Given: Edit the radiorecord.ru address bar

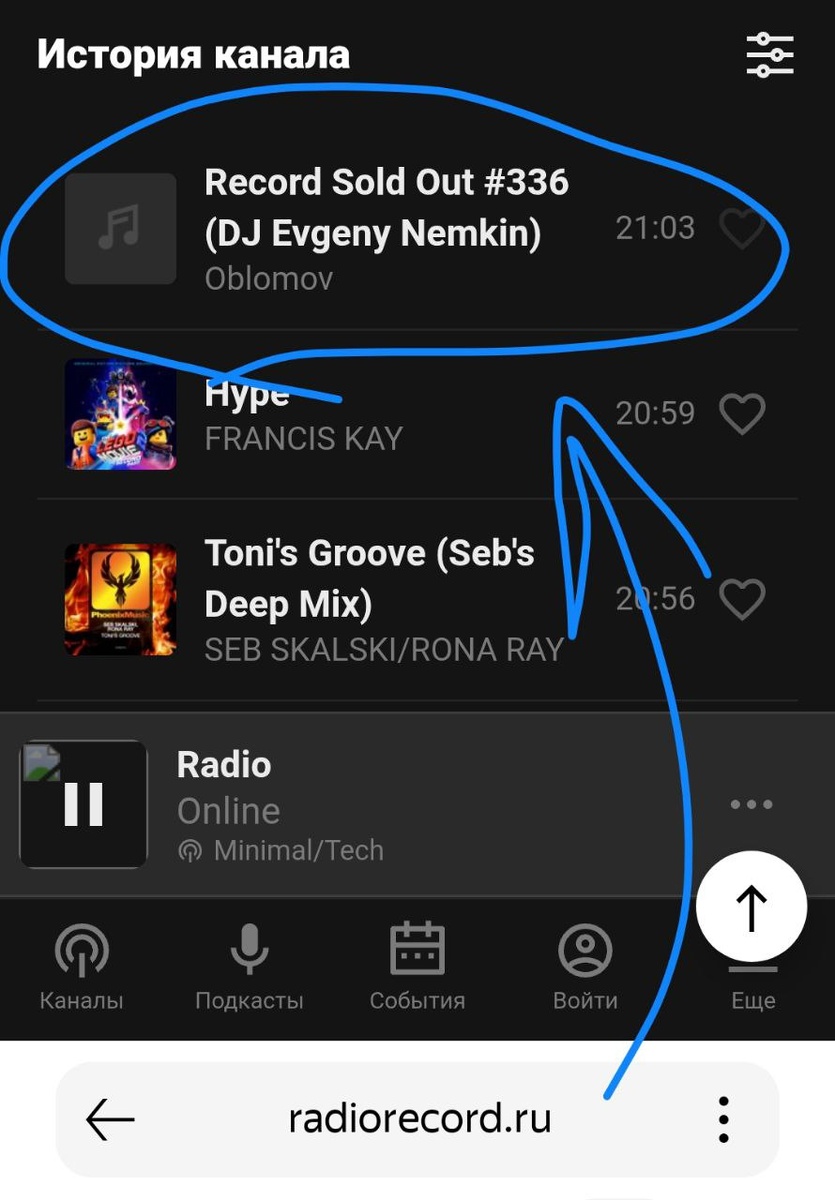Looking at the screenshot, I should (x=419, y=1118).
